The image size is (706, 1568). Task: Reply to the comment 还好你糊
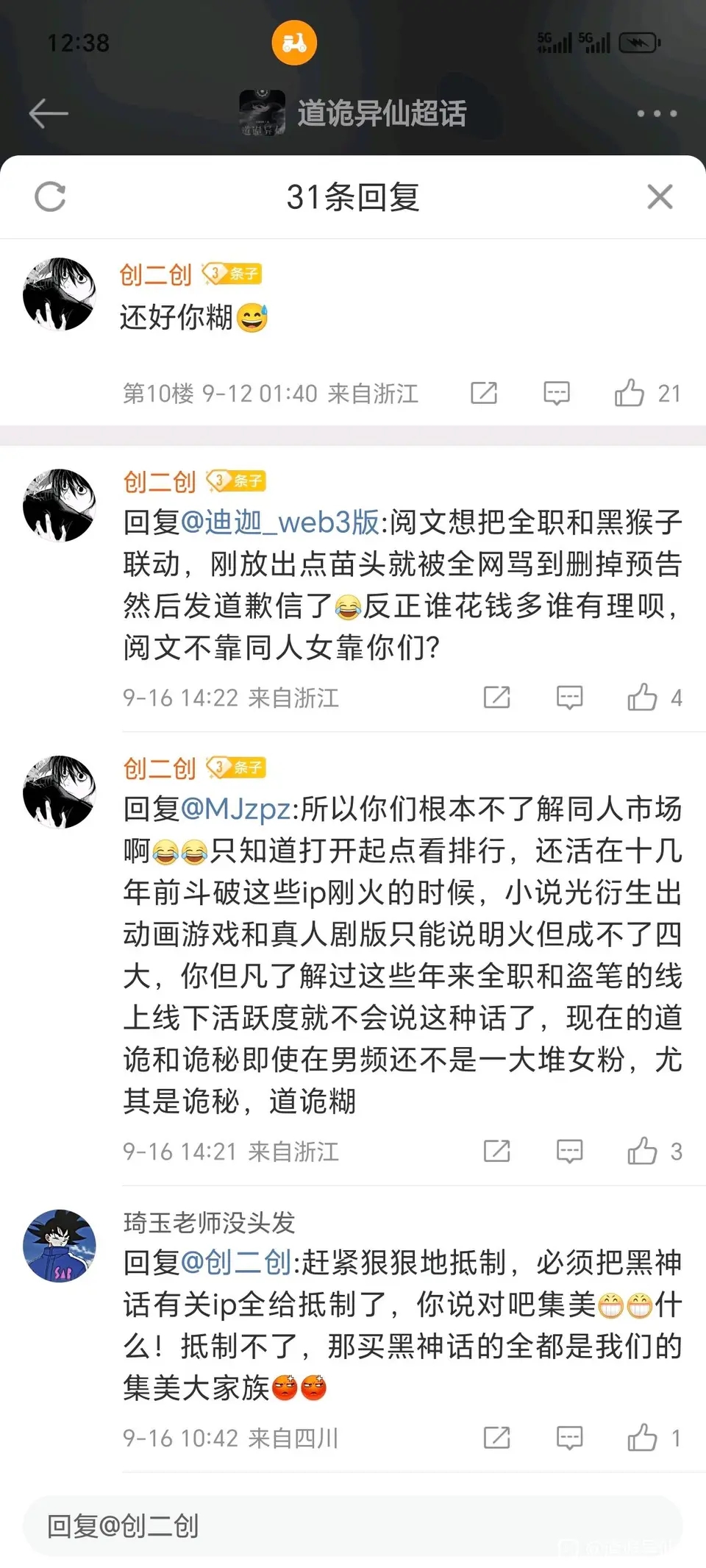556,393
